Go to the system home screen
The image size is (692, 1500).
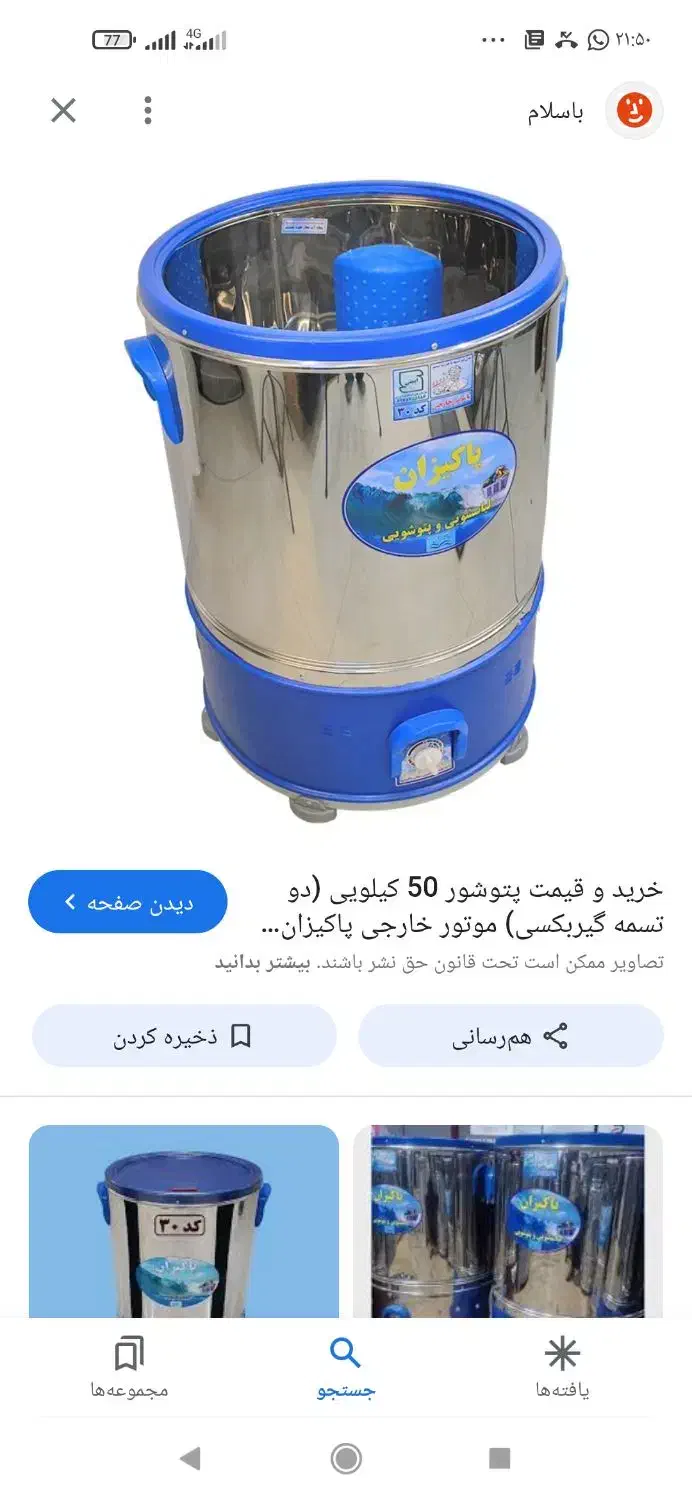[x=346, y=1458]
